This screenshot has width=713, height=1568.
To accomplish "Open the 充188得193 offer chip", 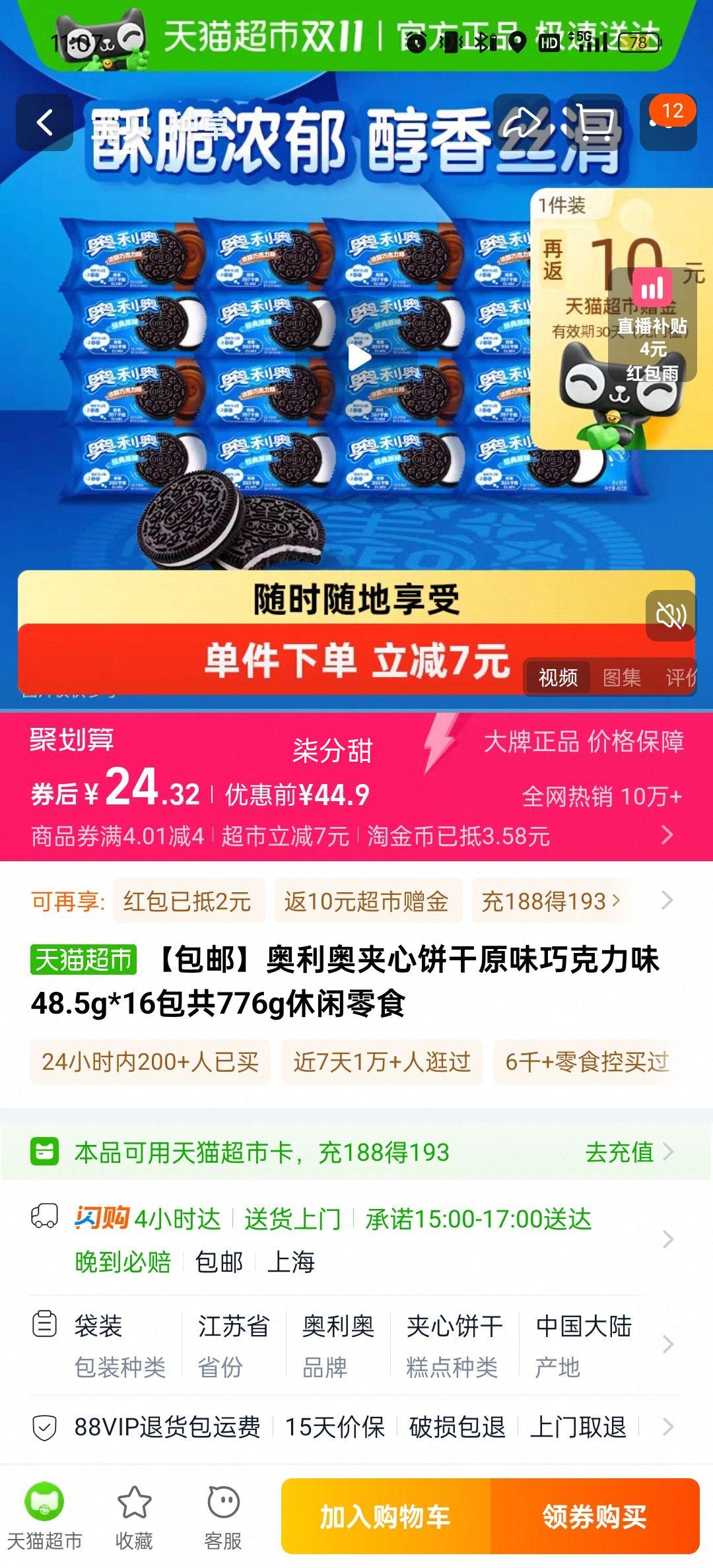I will coord(550,901).
